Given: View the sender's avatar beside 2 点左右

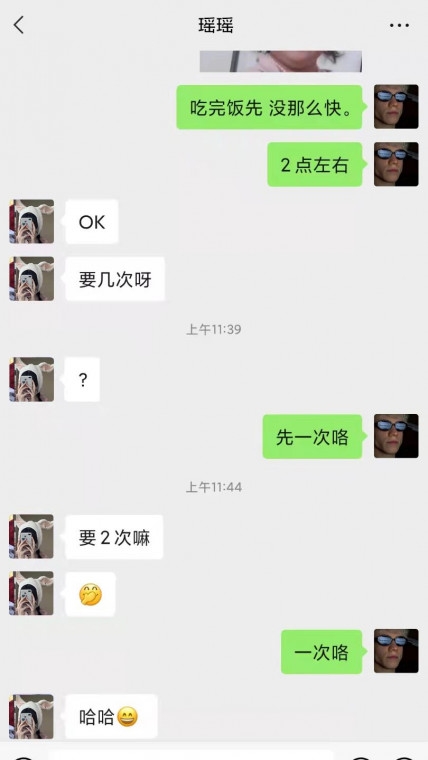Looking at the screenshot, I should tap(396, 164).
